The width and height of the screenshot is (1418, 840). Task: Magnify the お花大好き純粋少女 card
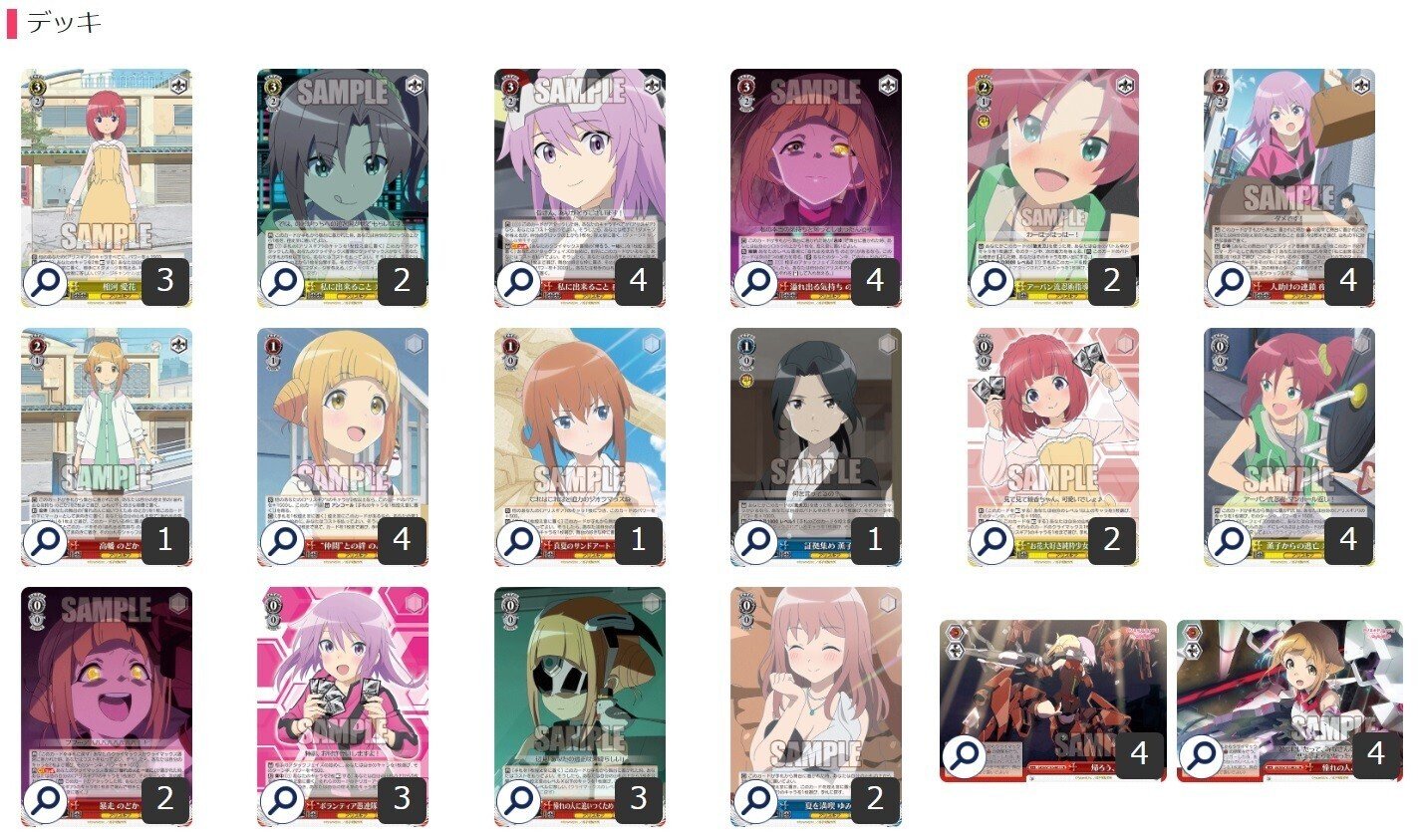click(993, 542)
